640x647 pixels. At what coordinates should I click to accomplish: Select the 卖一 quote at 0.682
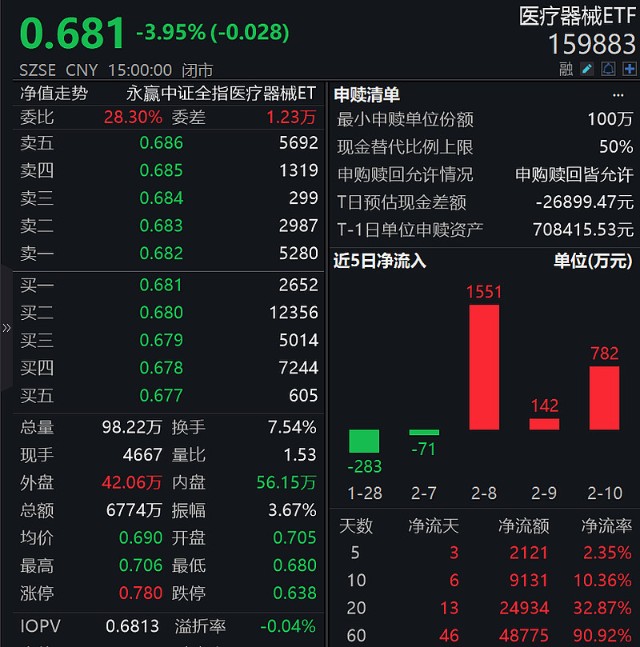tap(161, 254)
